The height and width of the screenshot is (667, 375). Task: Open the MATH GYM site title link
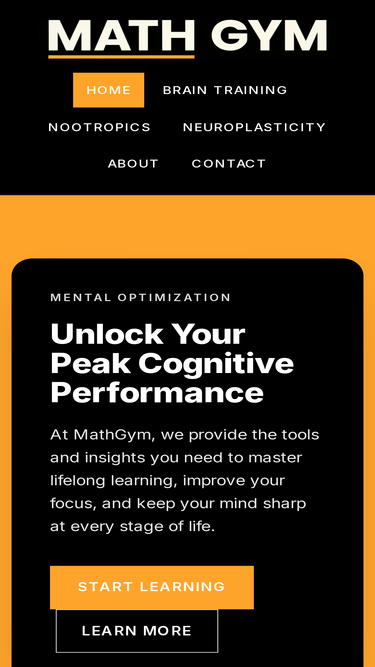pyautogui.click(x=188, y=36)
